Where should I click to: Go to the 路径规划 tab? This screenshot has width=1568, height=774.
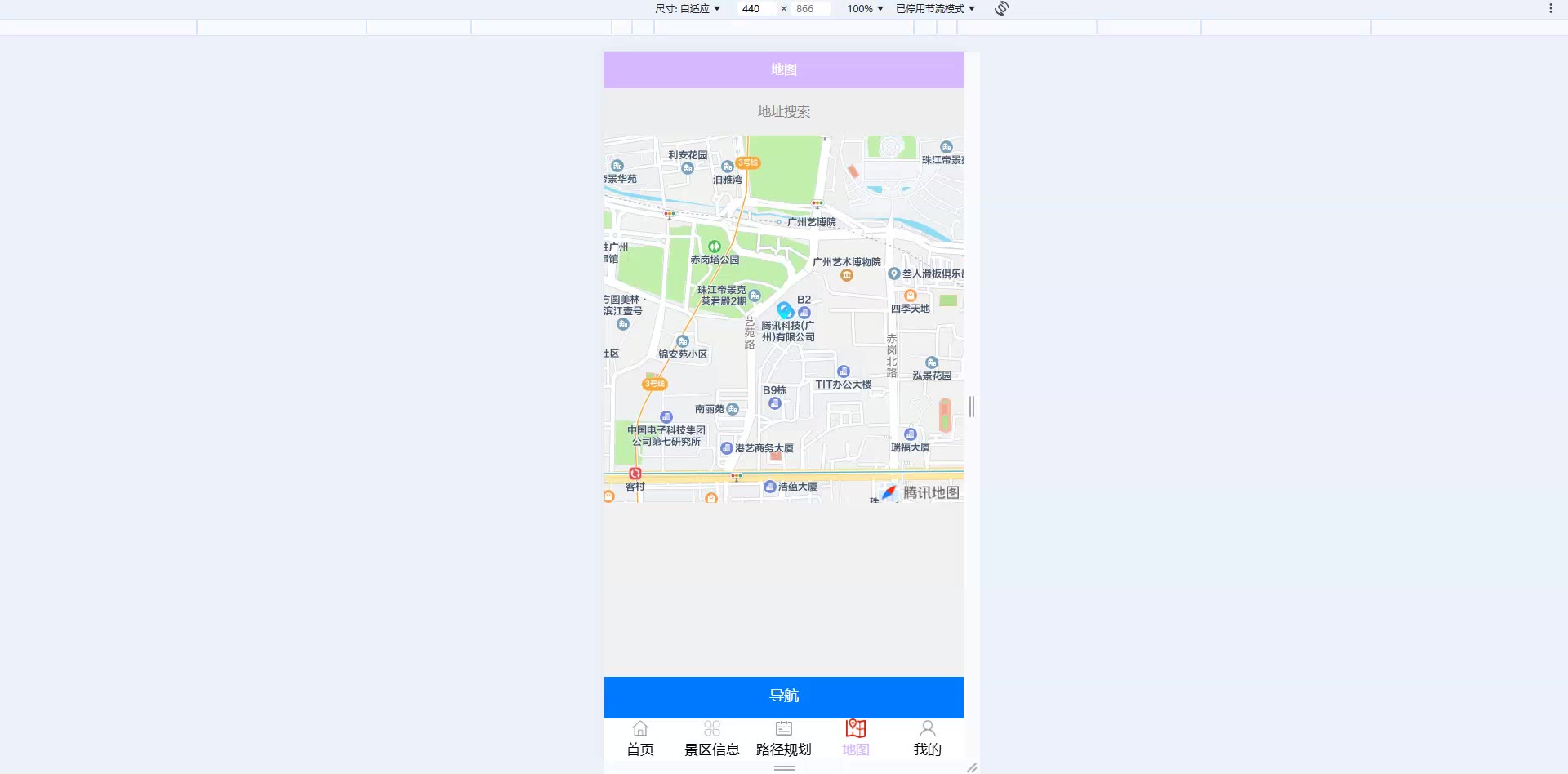[x=783, y=738]
